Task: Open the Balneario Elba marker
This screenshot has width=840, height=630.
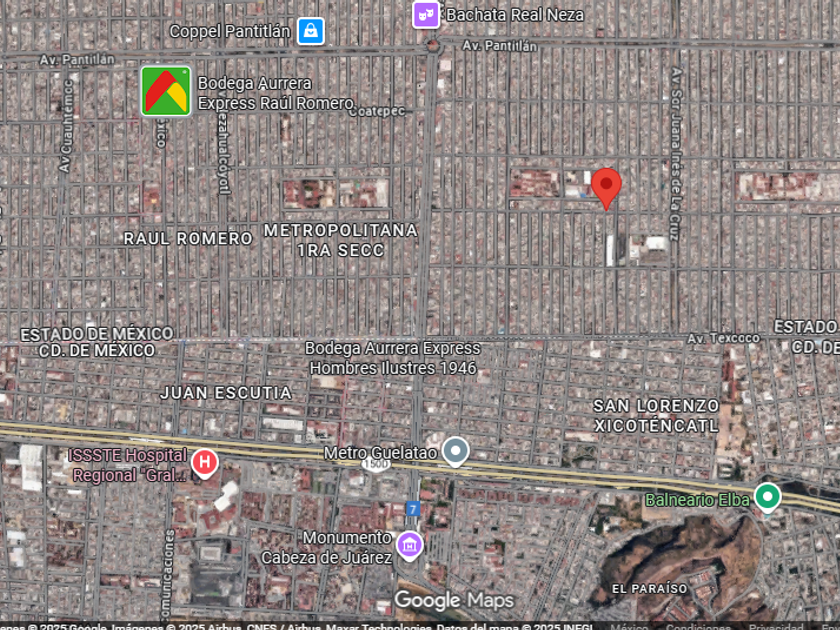Action: [x=767, y=496]
